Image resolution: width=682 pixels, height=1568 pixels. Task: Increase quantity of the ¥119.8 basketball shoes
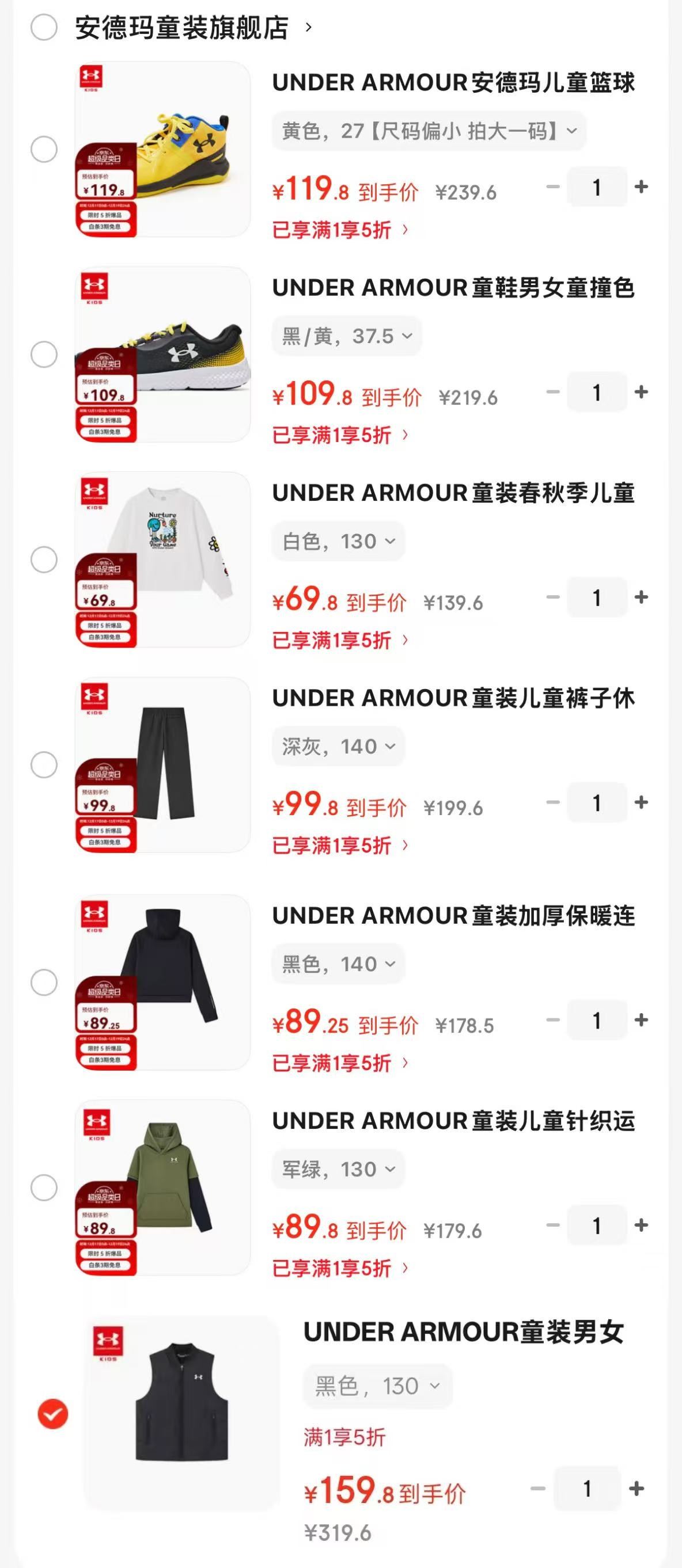point(641,187)
